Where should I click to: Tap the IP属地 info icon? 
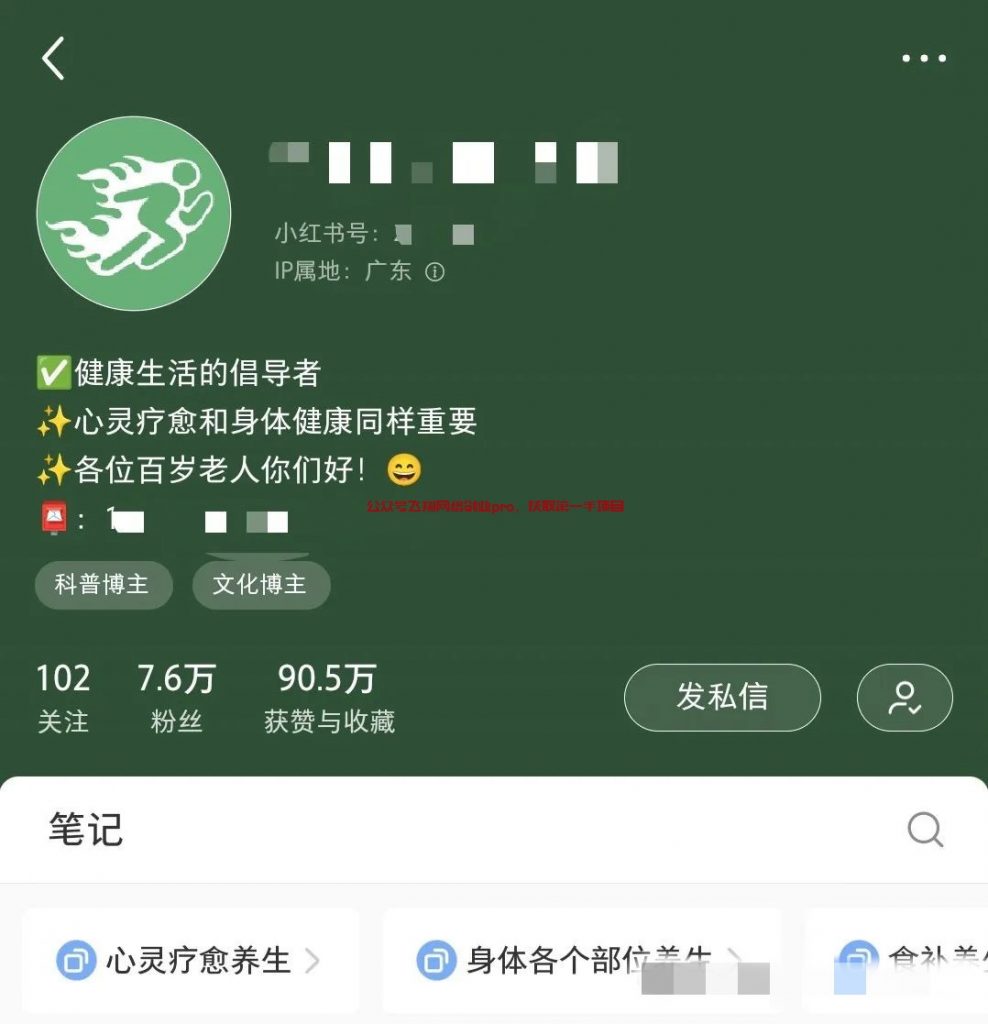[434, 271]
